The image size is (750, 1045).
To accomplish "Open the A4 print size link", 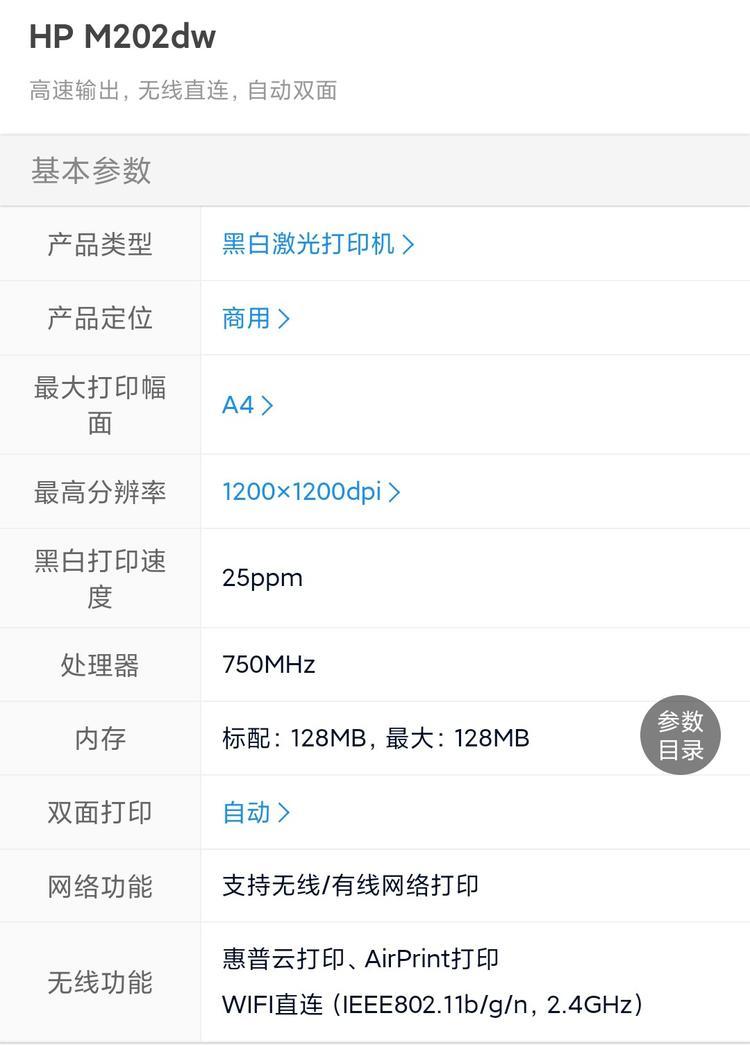I will point(247,405).
